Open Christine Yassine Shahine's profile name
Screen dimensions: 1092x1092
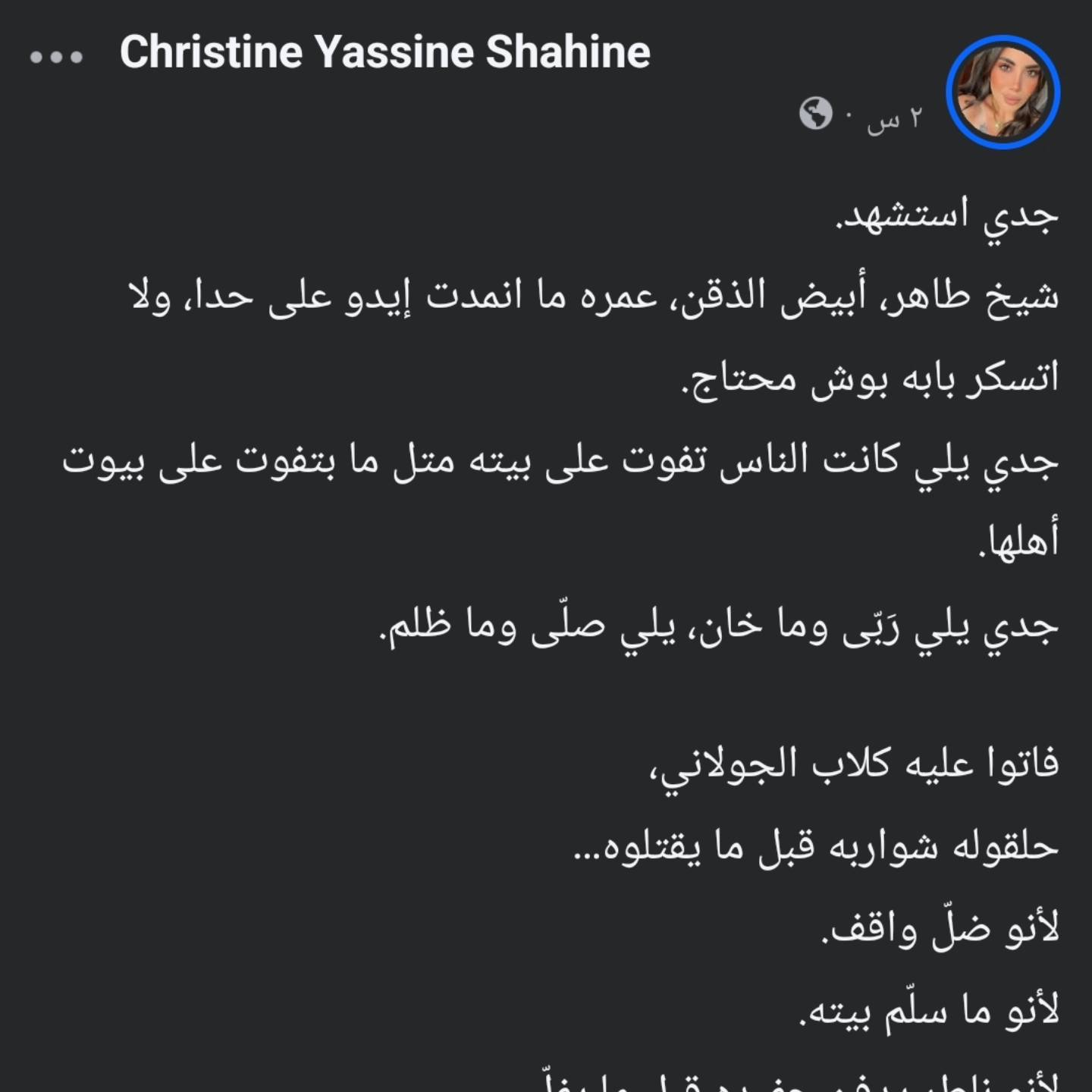[384, 52]
